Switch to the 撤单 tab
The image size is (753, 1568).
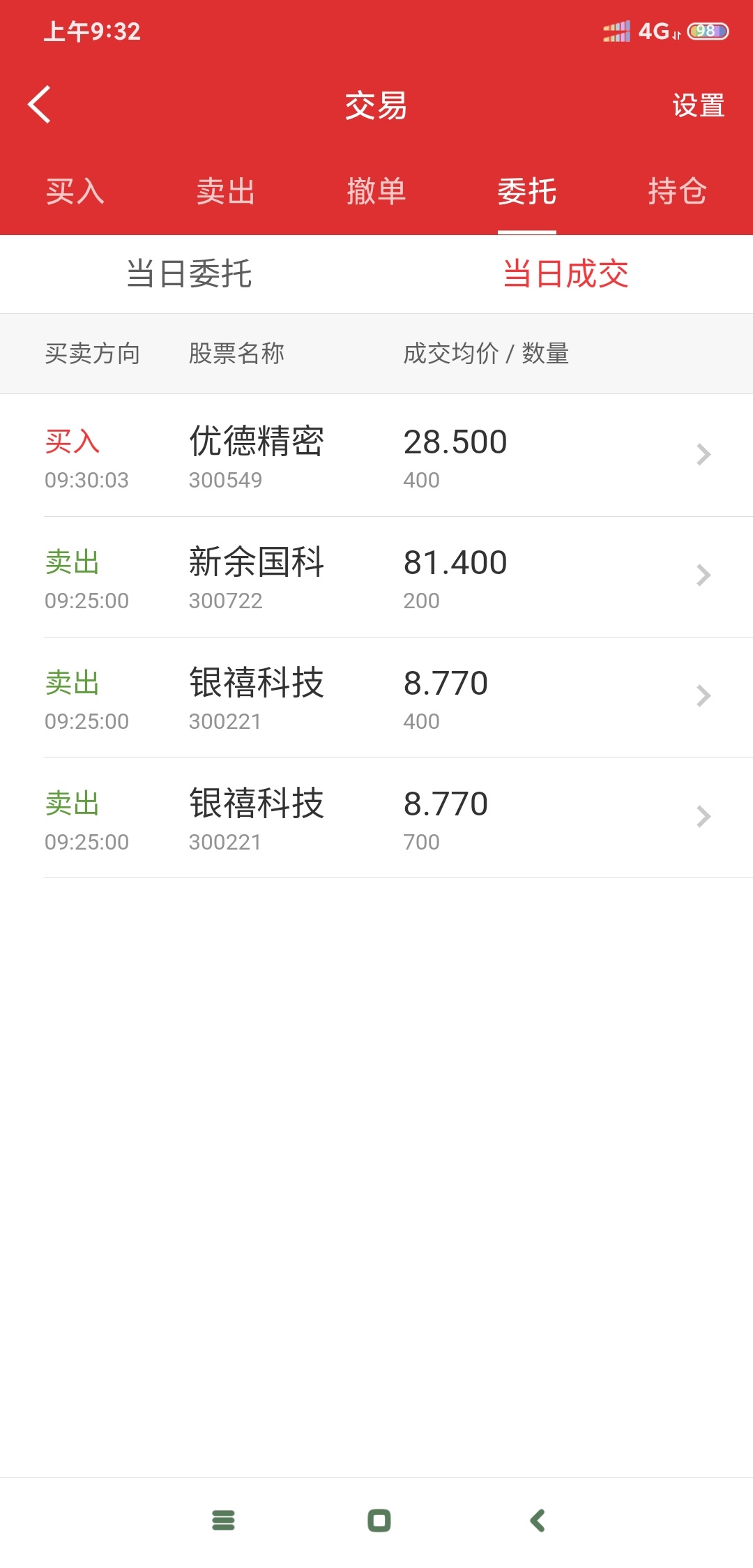point(376,191)
